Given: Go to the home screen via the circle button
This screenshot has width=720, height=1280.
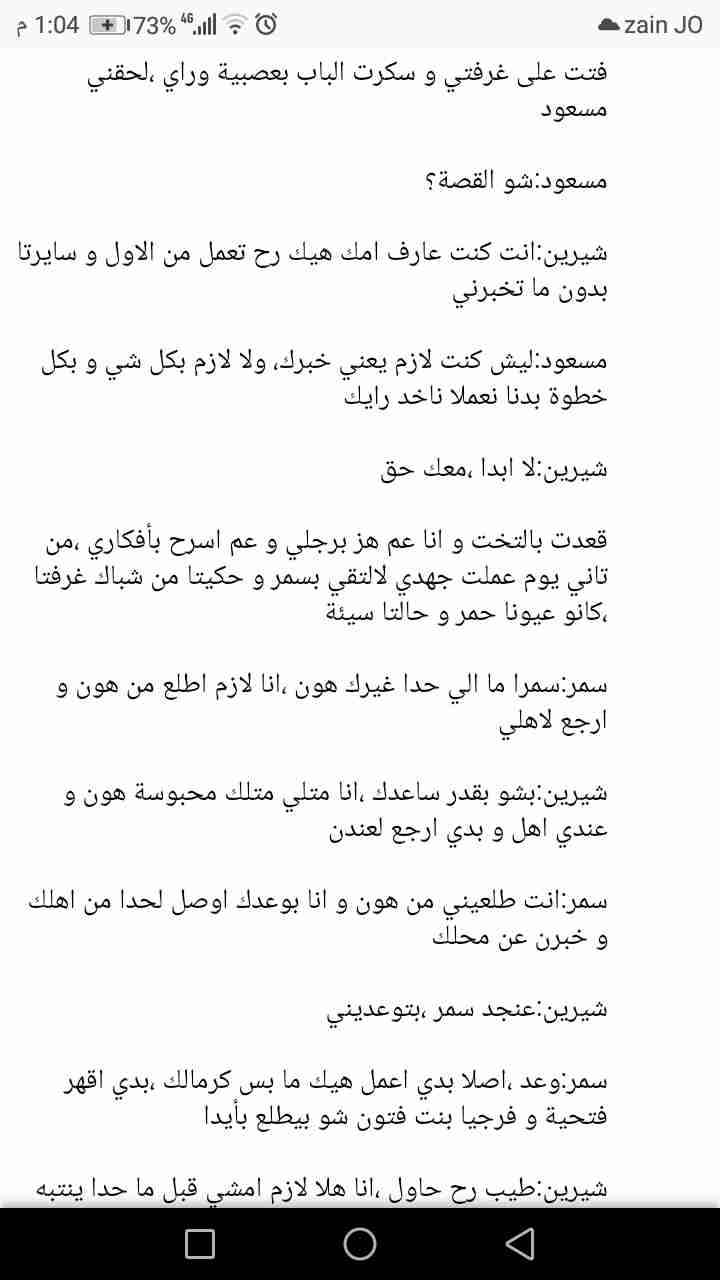Looking at the screenshot, I should (360, 1243).
